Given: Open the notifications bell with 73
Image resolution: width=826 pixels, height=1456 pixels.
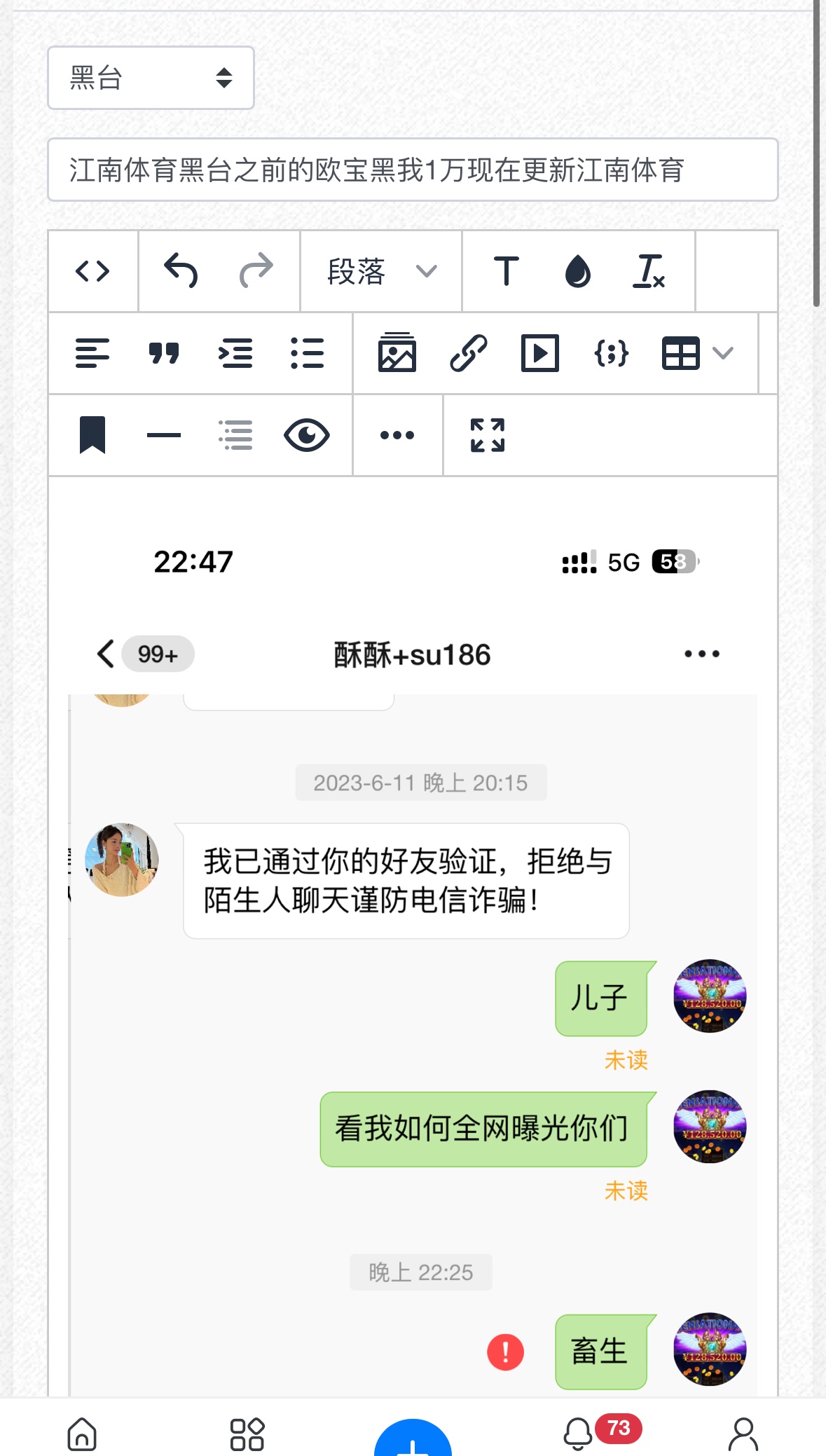Looking at the screenshot, I should (x=579, y=1434).
